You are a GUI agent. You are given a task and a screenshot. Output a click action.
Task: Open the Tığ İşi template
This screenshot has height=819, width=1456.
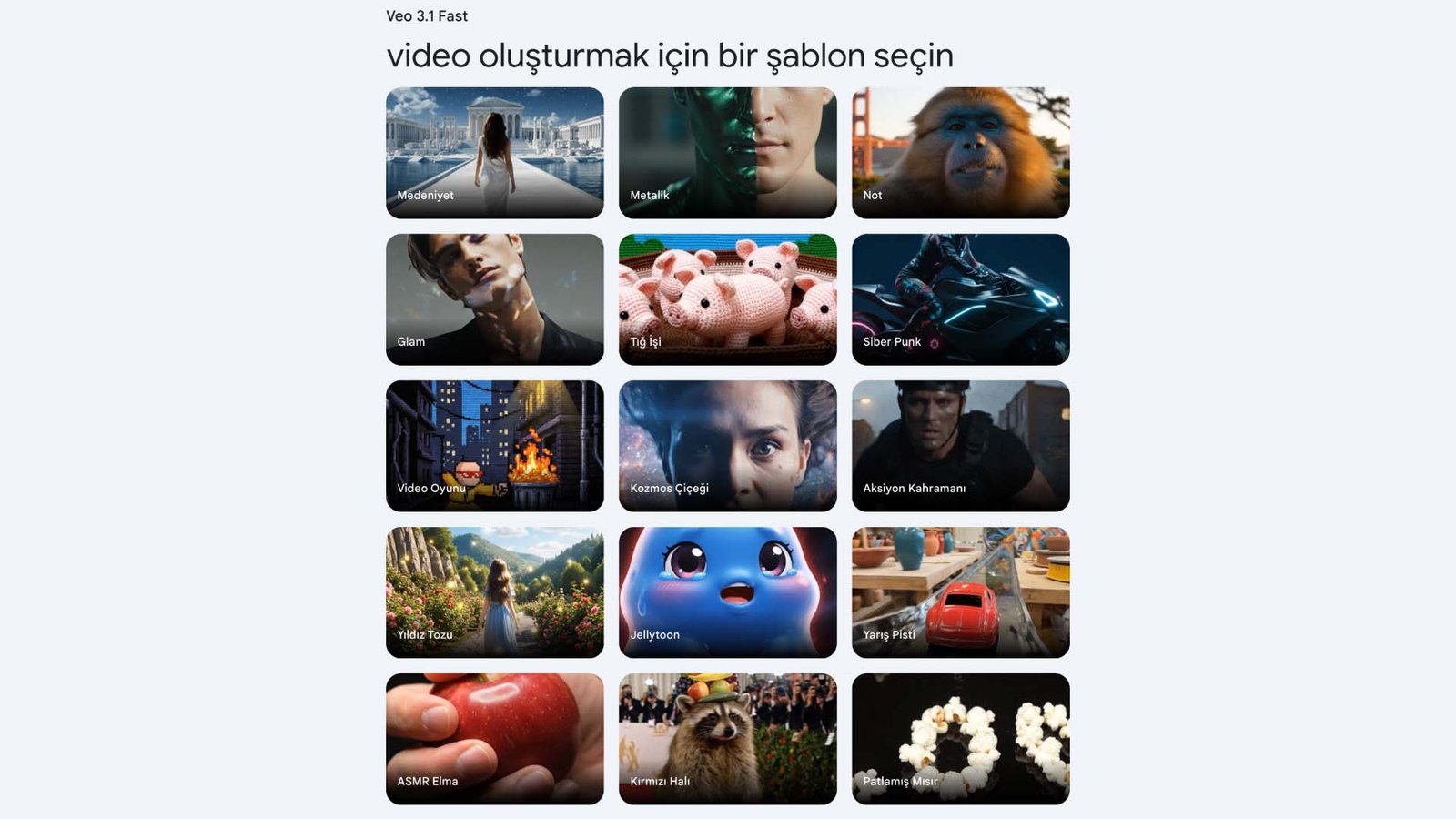point(727,298)
